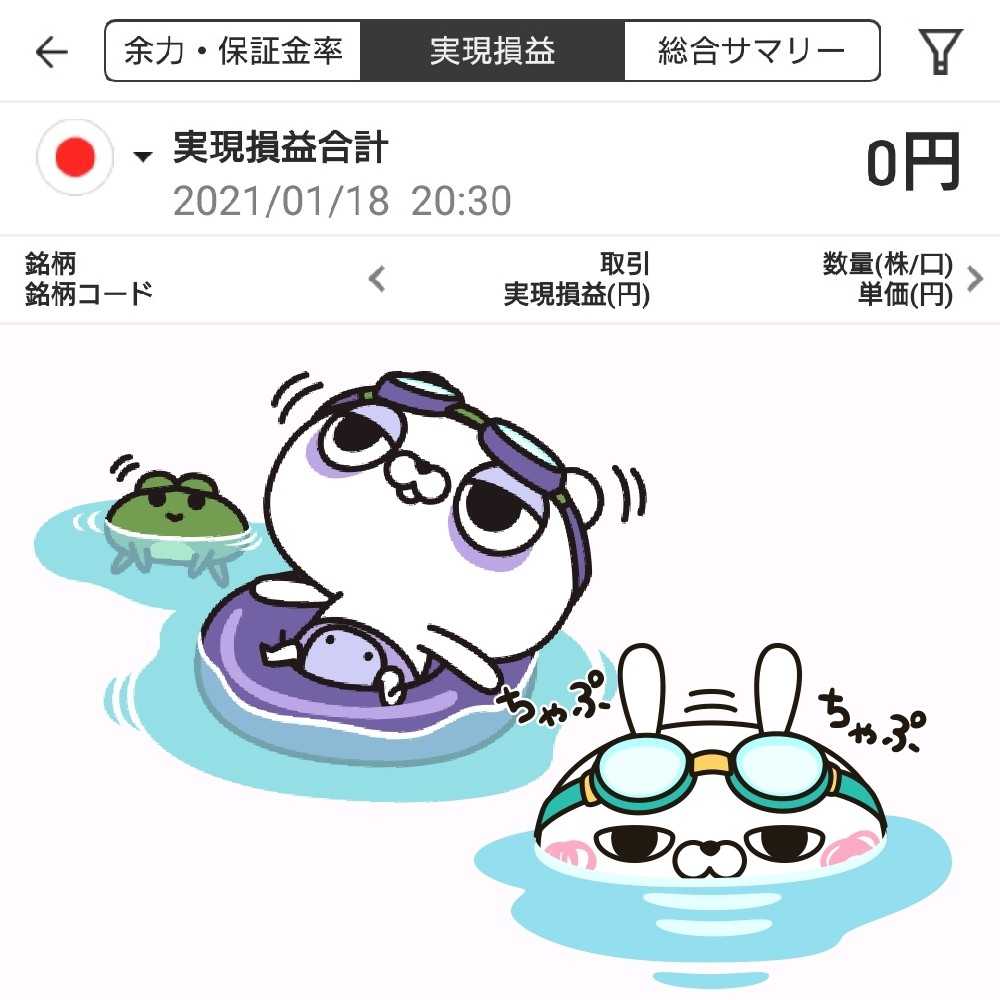This screenshot has width=1000, height=1000.
Task: Open the filter funnel icon
Action: tap(940, 51)
